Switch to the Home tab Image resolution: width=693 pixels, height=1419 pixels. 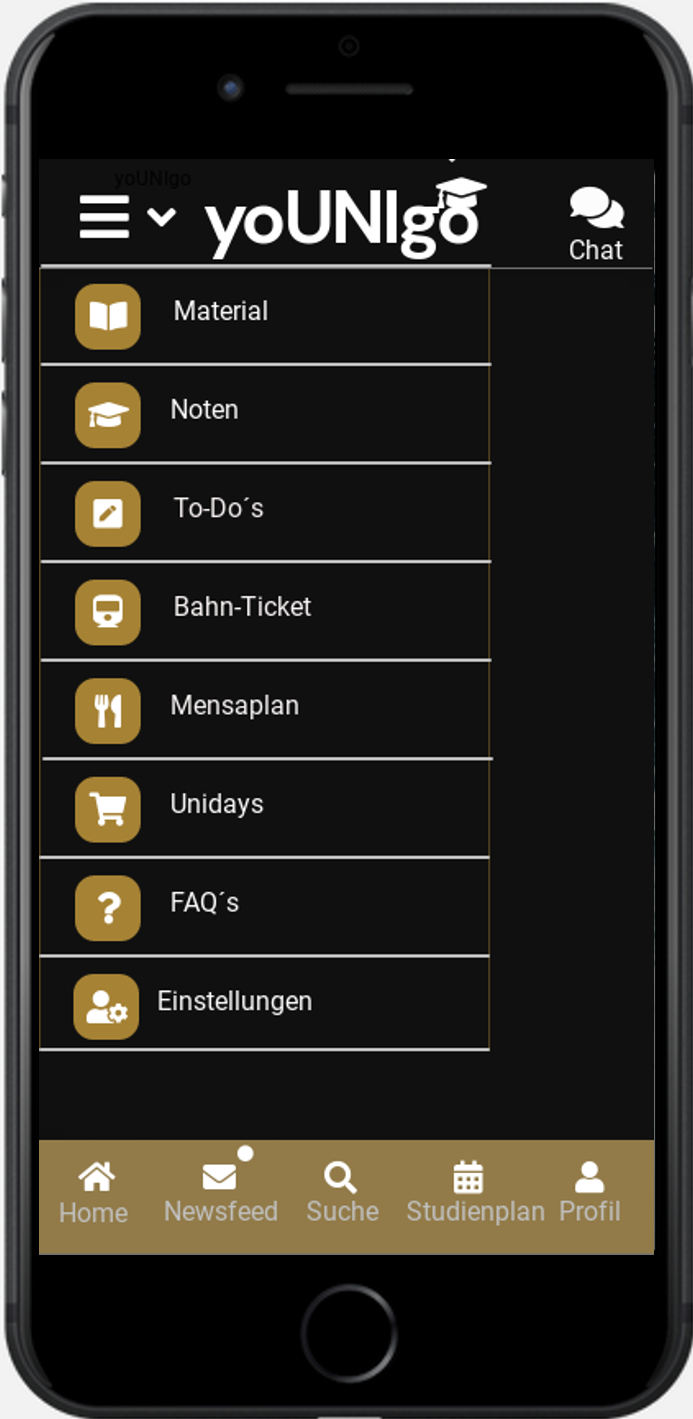94,1194
